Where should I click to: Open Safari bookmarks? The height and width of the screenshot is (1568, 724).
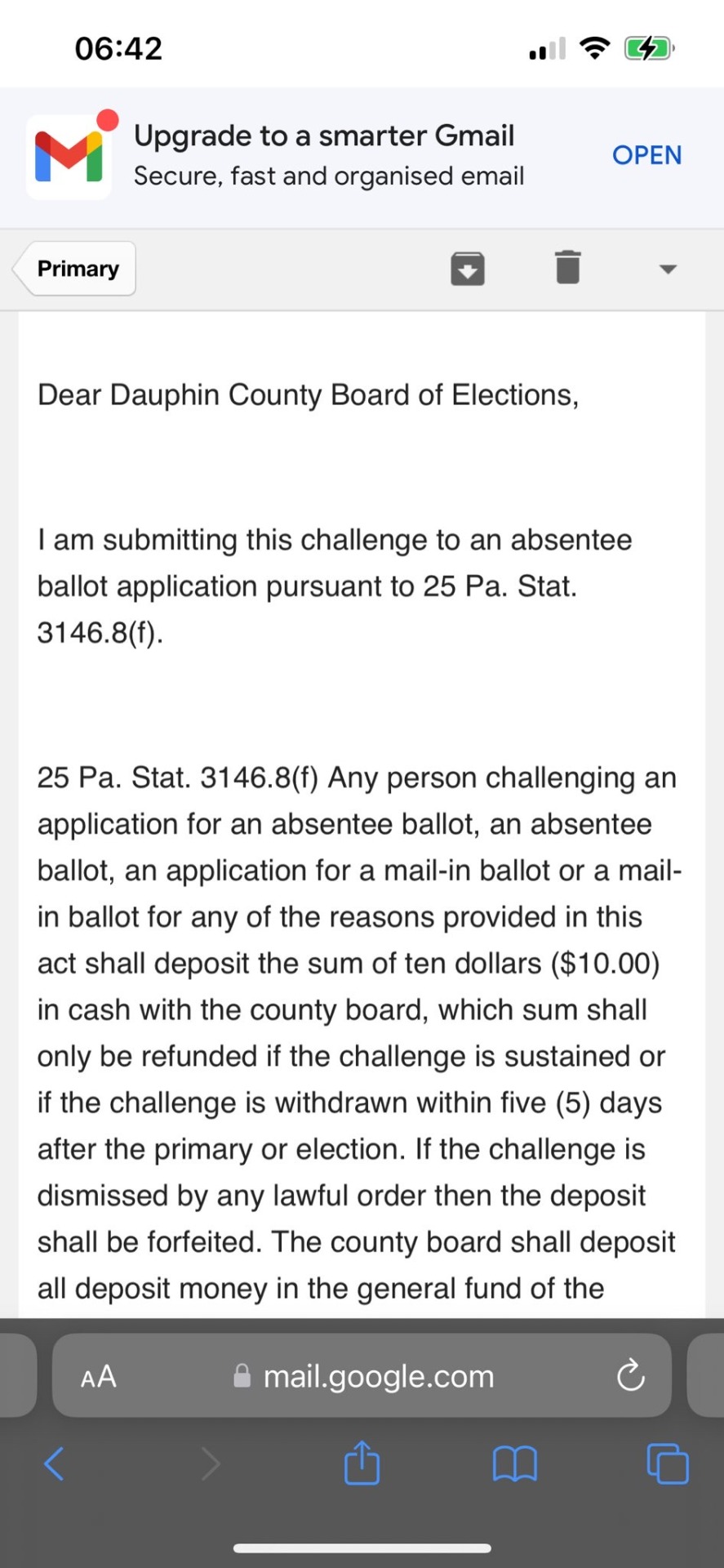(x=515, y=1463)
